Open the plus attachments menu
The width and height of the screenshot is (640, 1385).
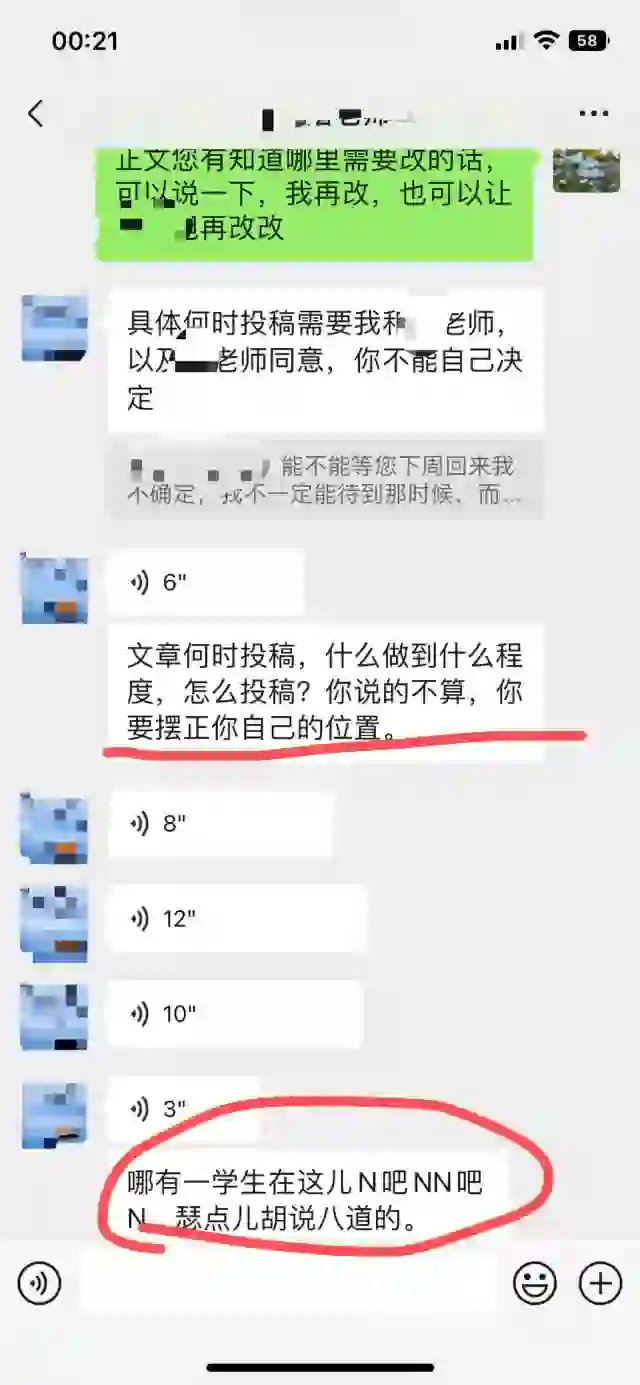click(x=601, y=1282)
